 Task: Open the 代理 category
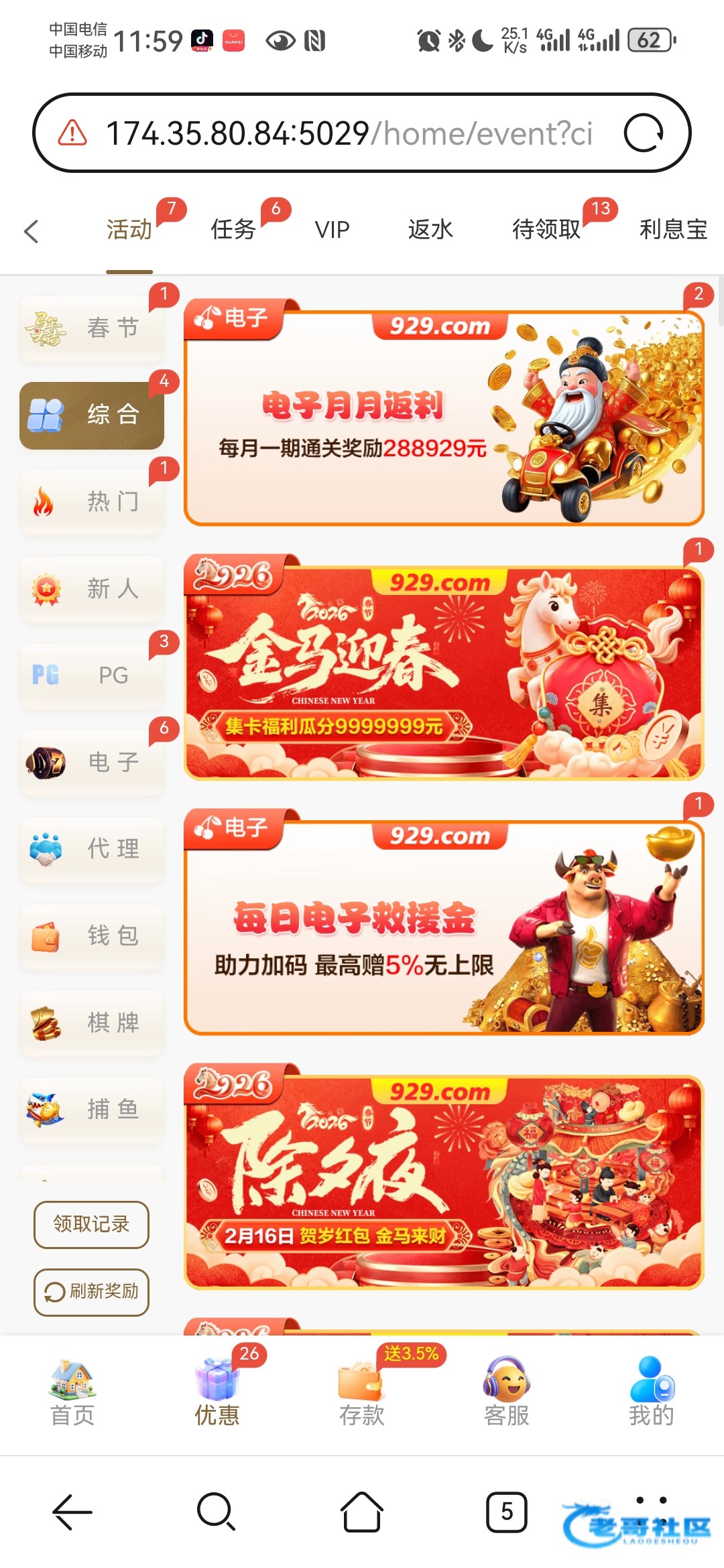point(92,849)
